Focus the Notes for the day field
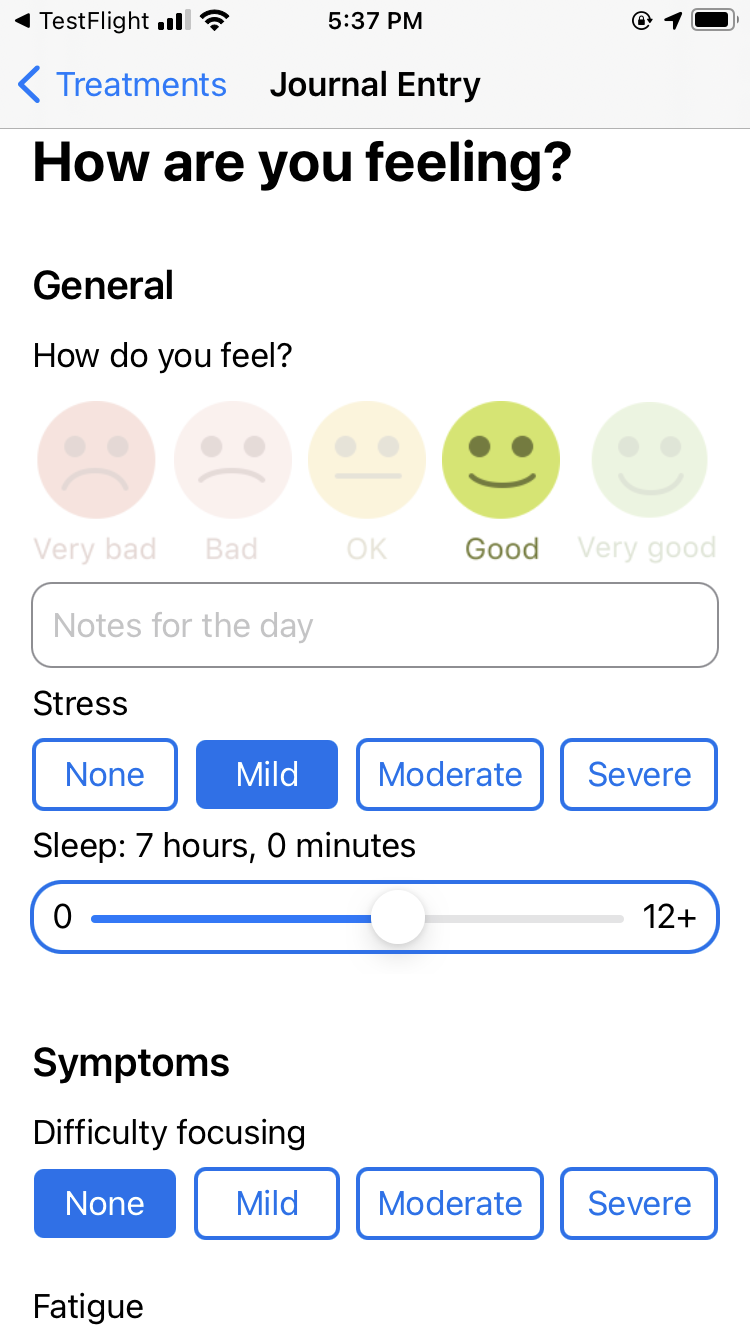The height and width of the screenshot is (1334, 750). 375,625
